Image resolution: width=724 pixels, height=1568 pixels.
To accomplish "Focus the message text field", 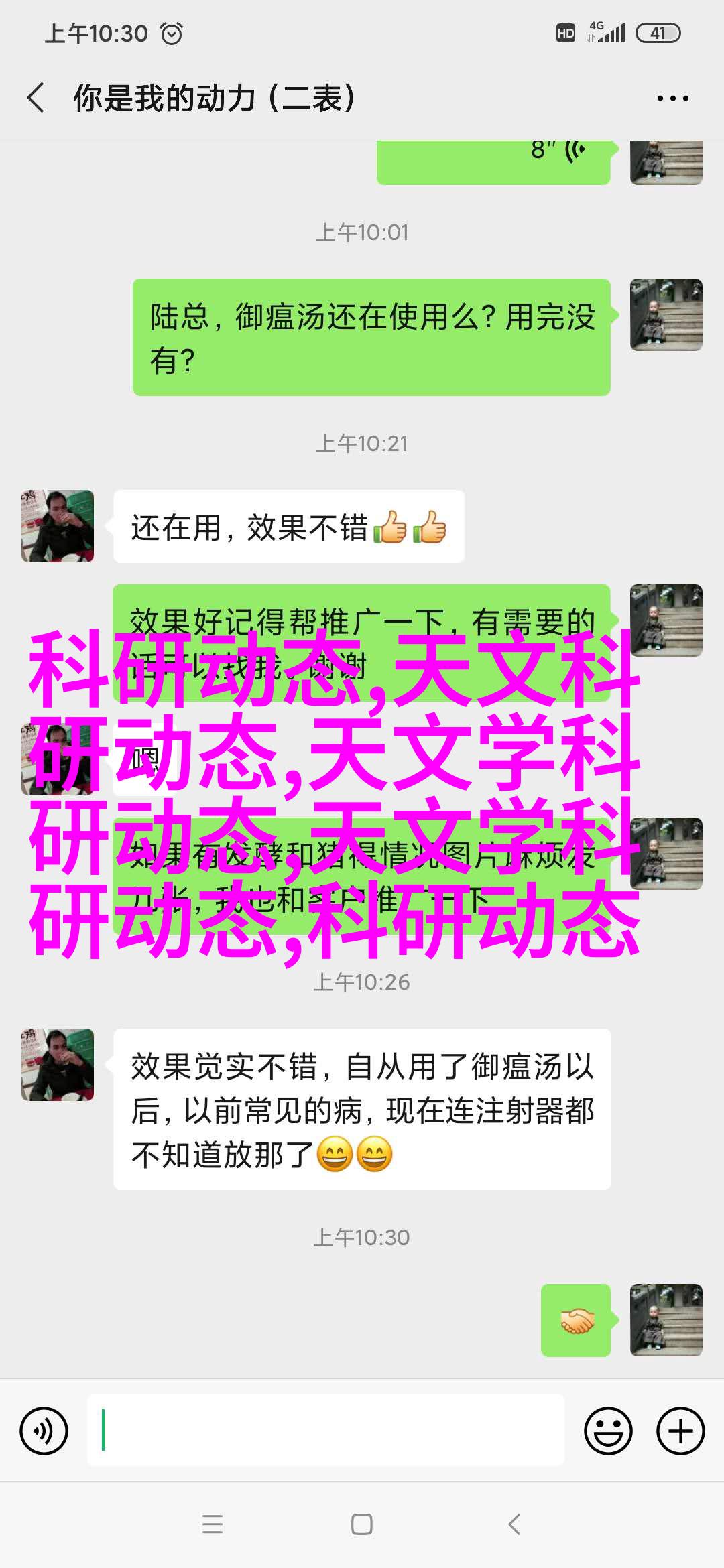I will point(325,1430).
